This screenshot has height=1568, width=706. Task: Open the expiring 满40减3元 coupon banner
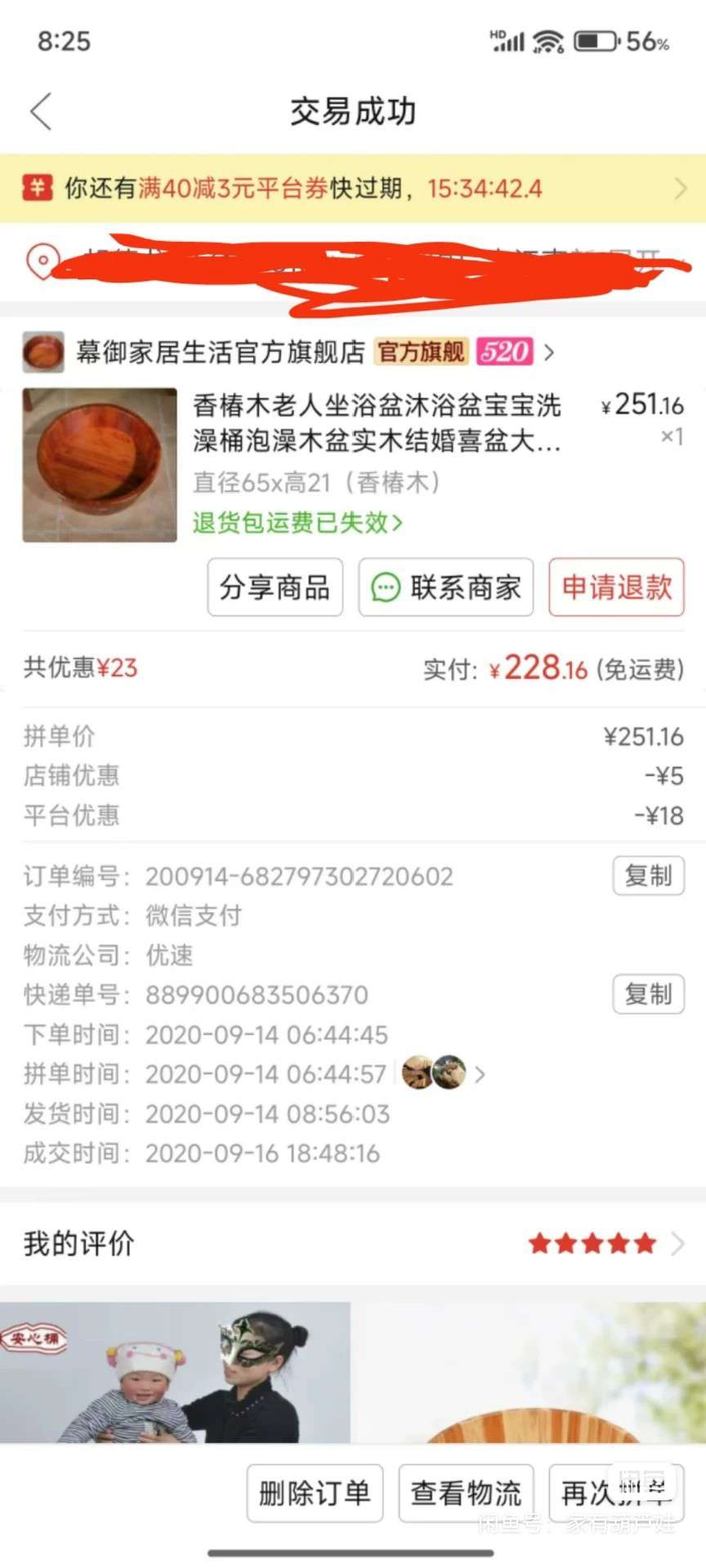[x=353, y=189]
